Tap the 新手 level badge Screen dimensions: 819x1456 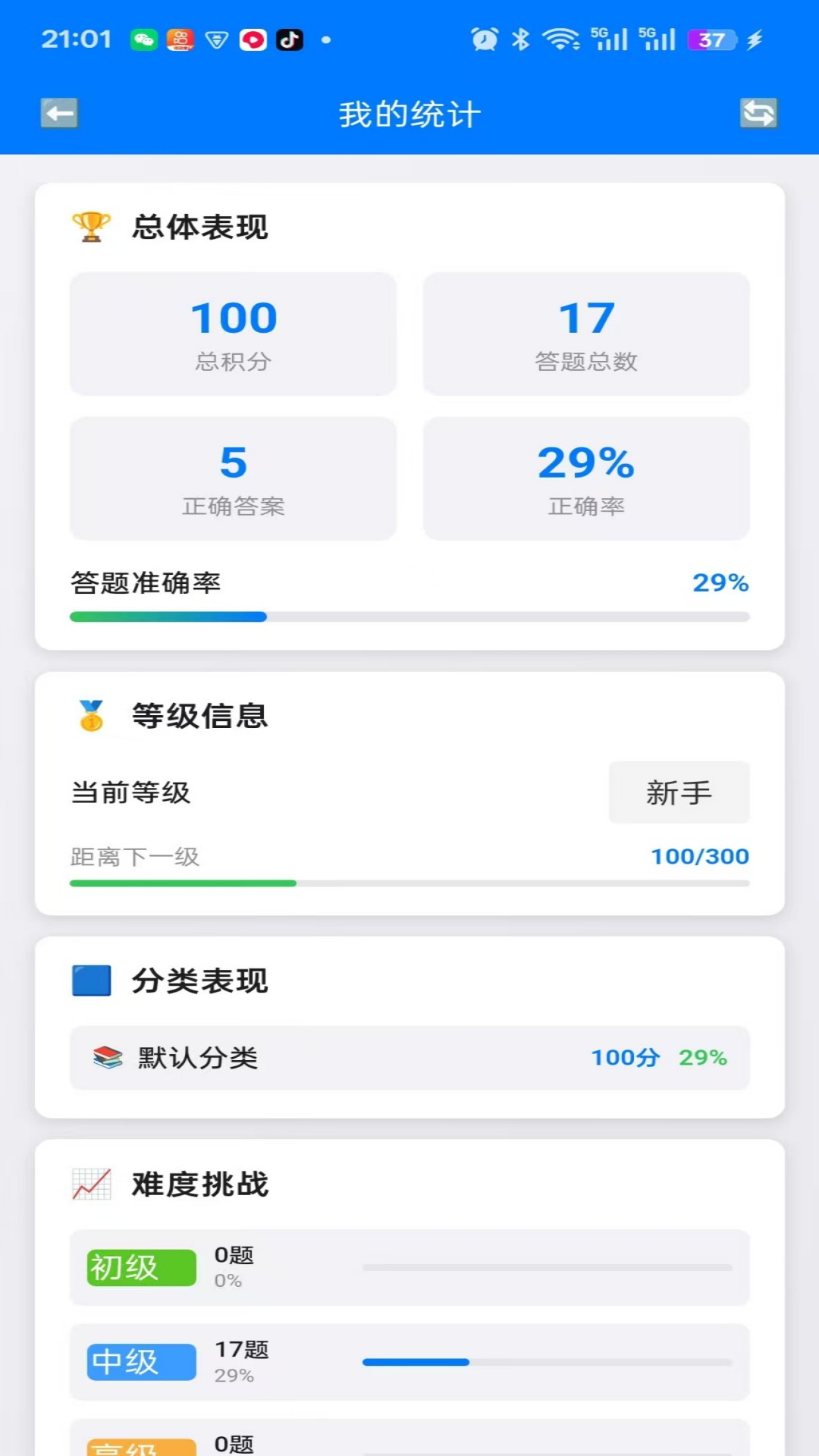(x=679, y=792)
